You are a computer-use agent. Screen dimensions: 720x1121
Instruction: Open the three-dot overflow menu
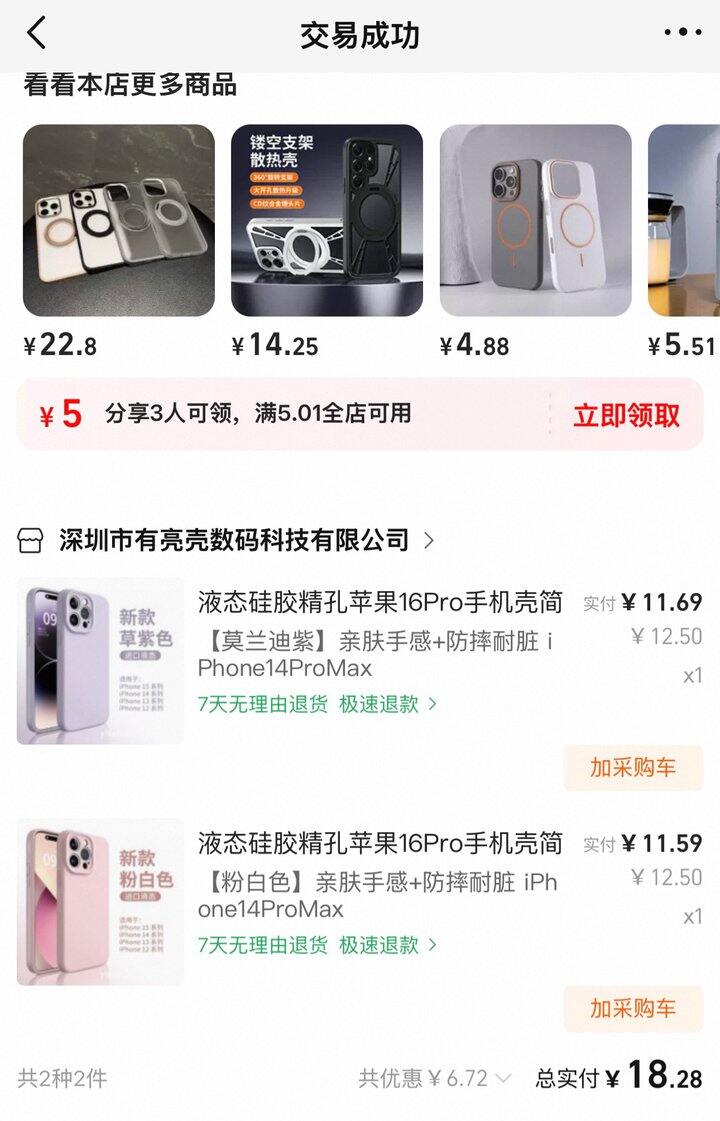(682, 34)
